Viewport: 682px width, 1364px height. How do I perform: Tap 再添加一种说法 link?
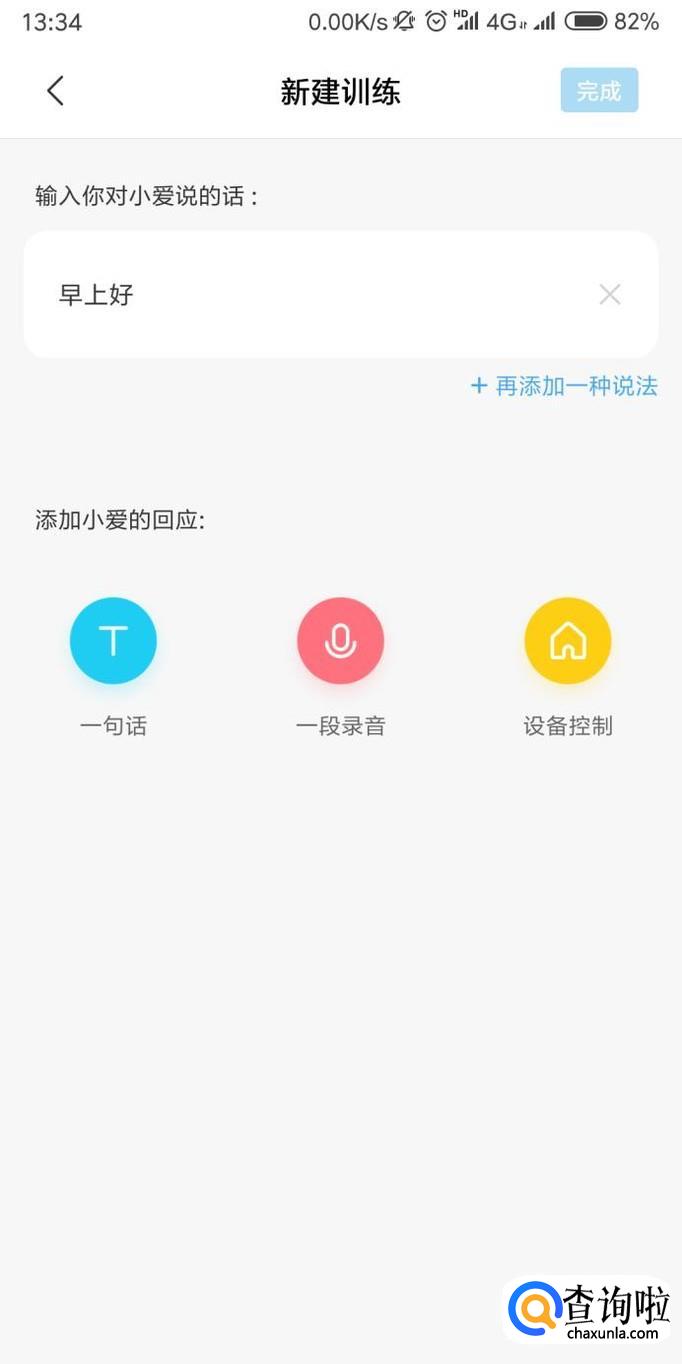tap(564, 386)
